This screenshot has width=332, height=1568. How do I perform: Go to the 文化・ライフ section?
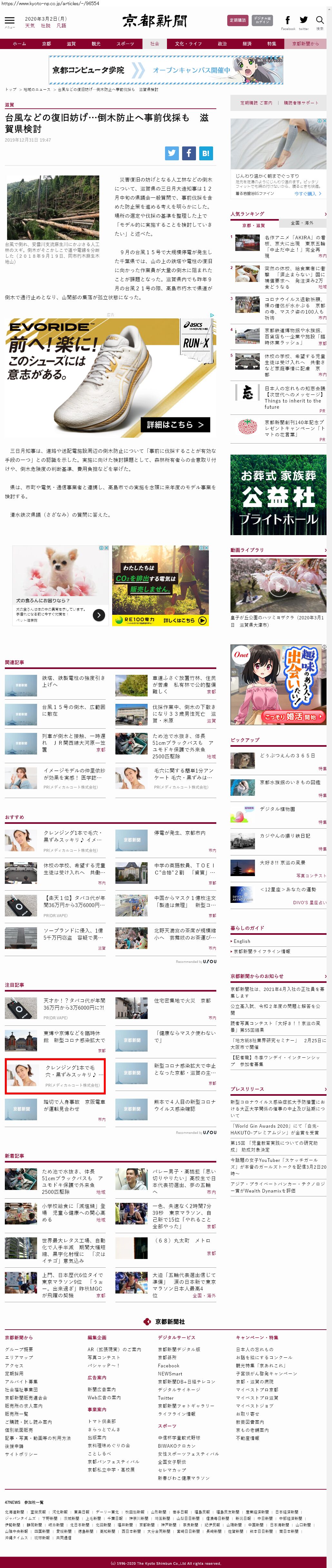pos(189,44)
